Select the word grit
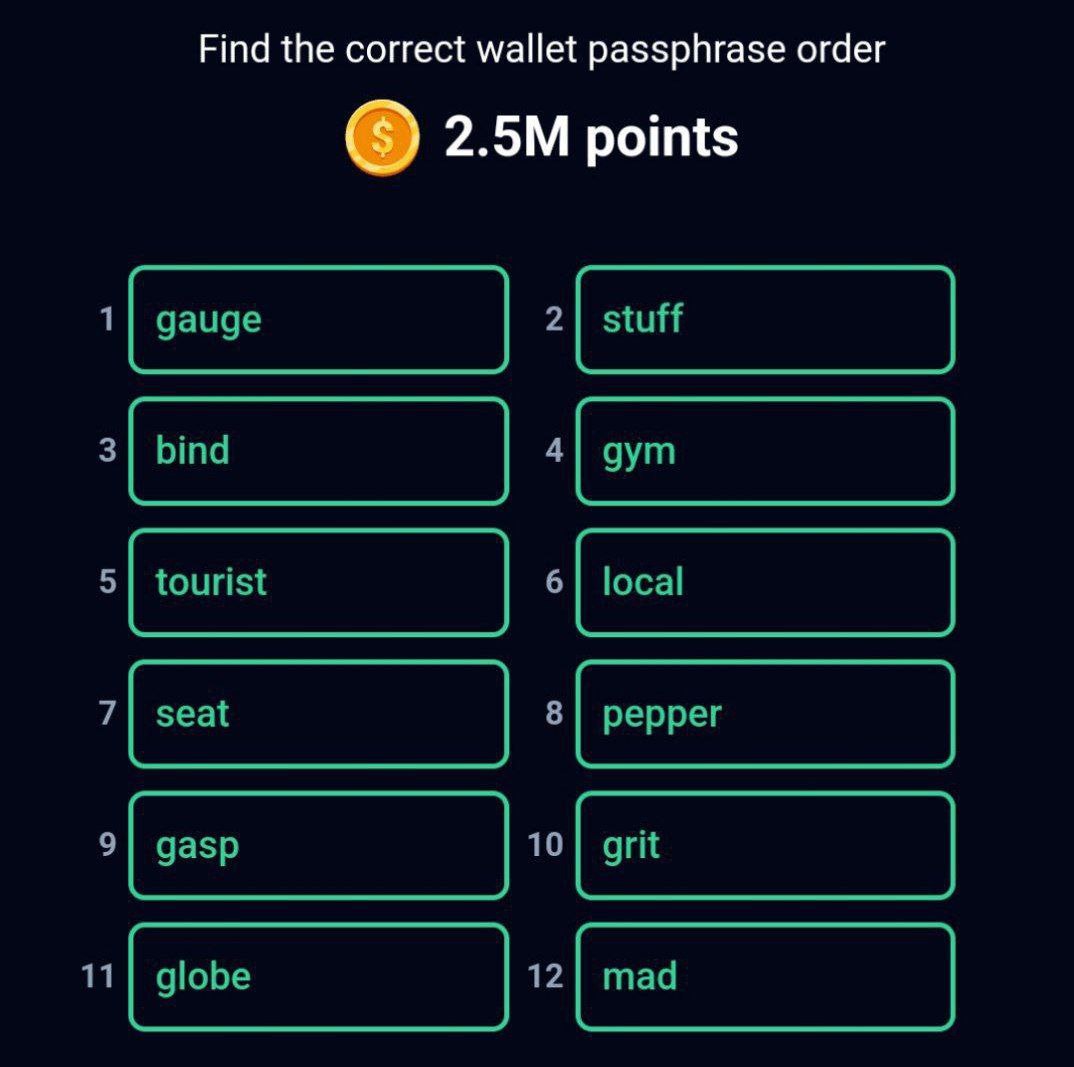 click(765, 845)
